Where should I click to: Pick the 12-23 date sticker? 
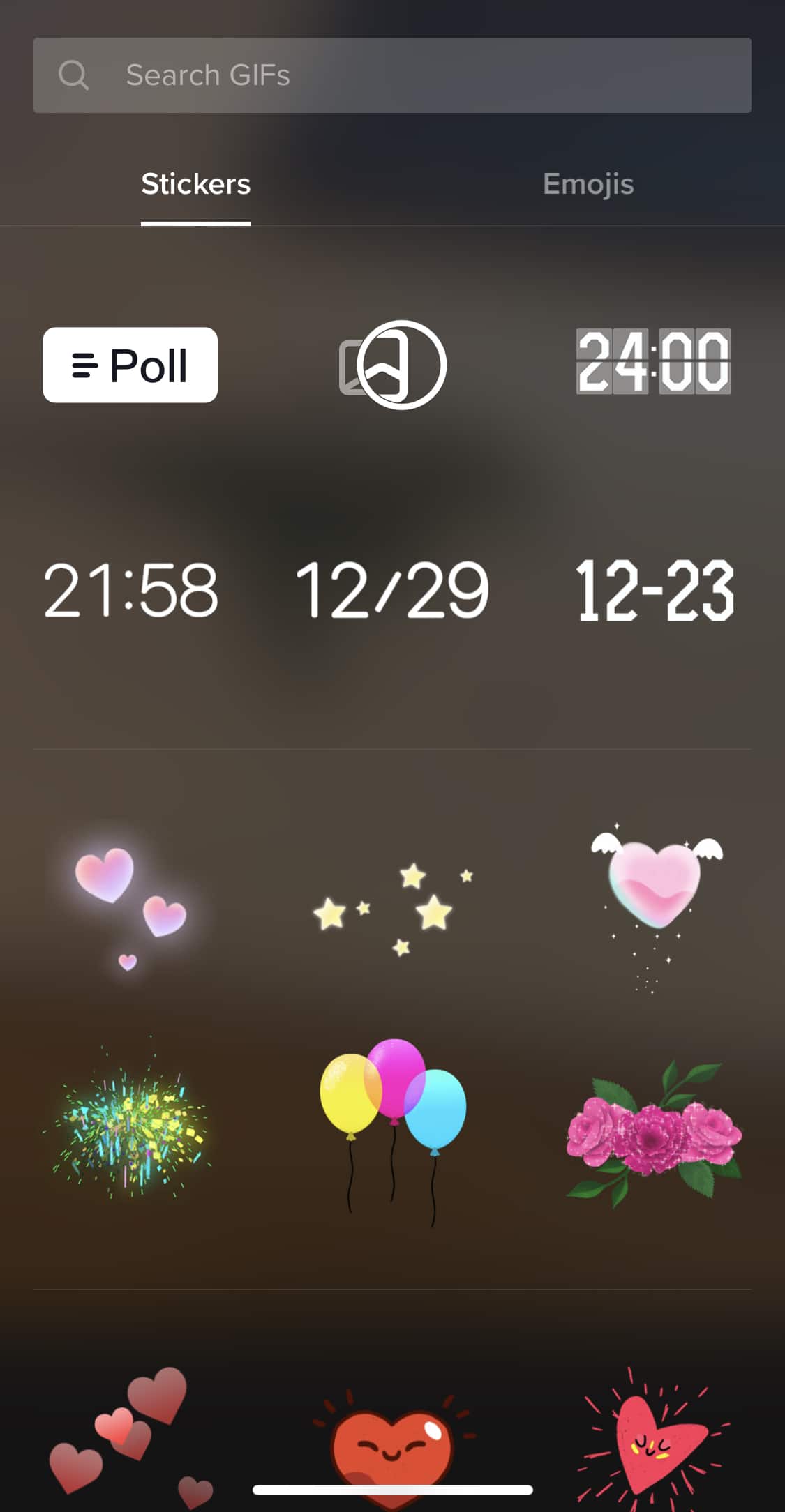tap(653, 589)
